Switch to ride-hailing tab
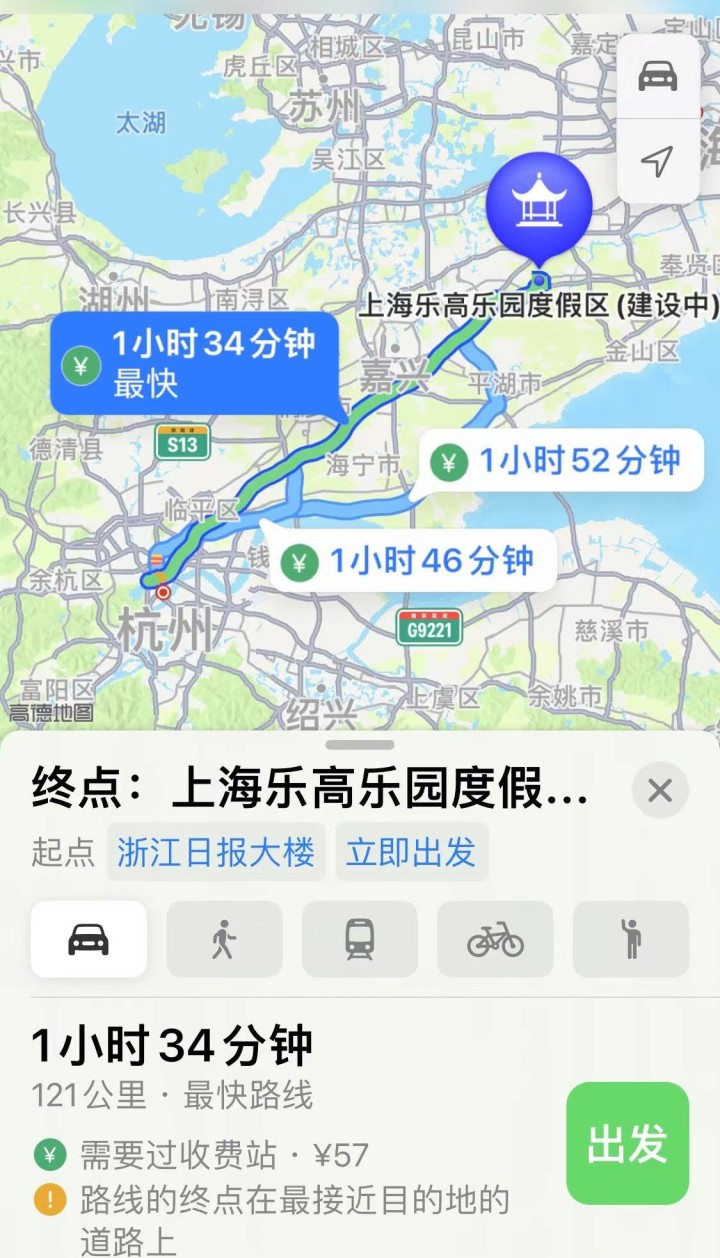 click(631, 939)
